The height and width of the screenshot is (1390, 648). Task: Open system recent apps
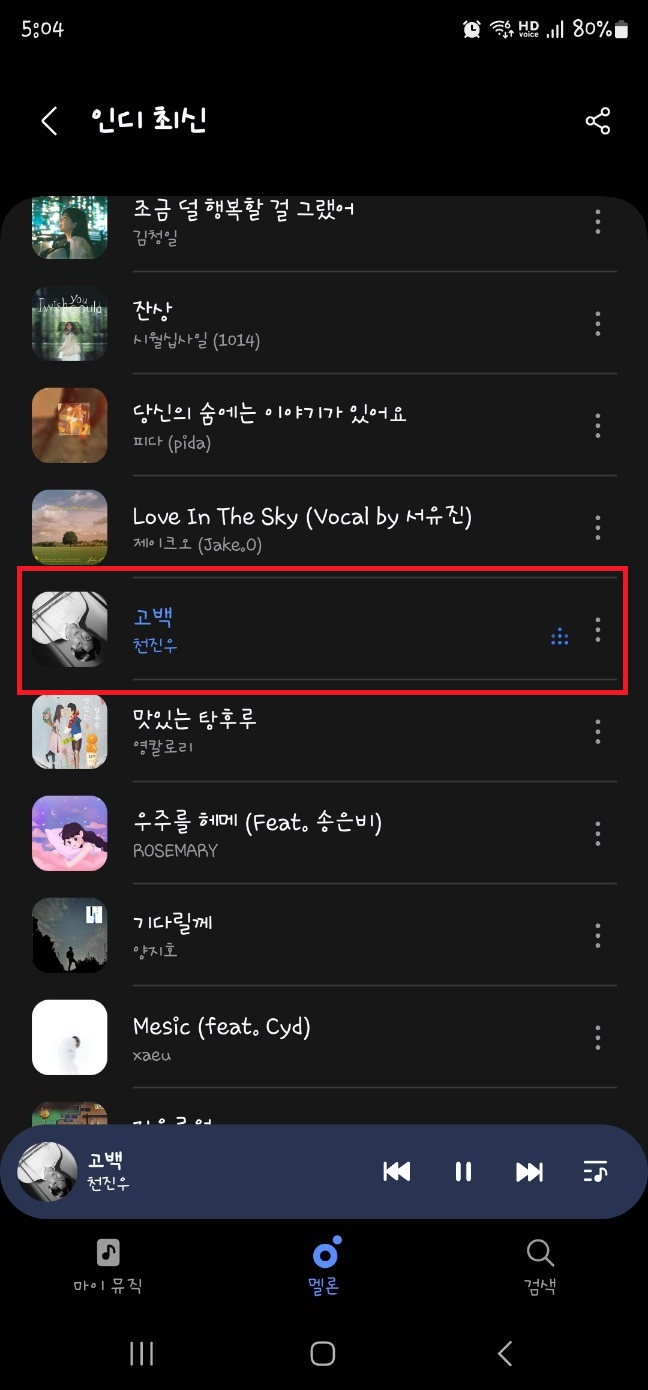pyautogui.click(x=142, y=1354)
